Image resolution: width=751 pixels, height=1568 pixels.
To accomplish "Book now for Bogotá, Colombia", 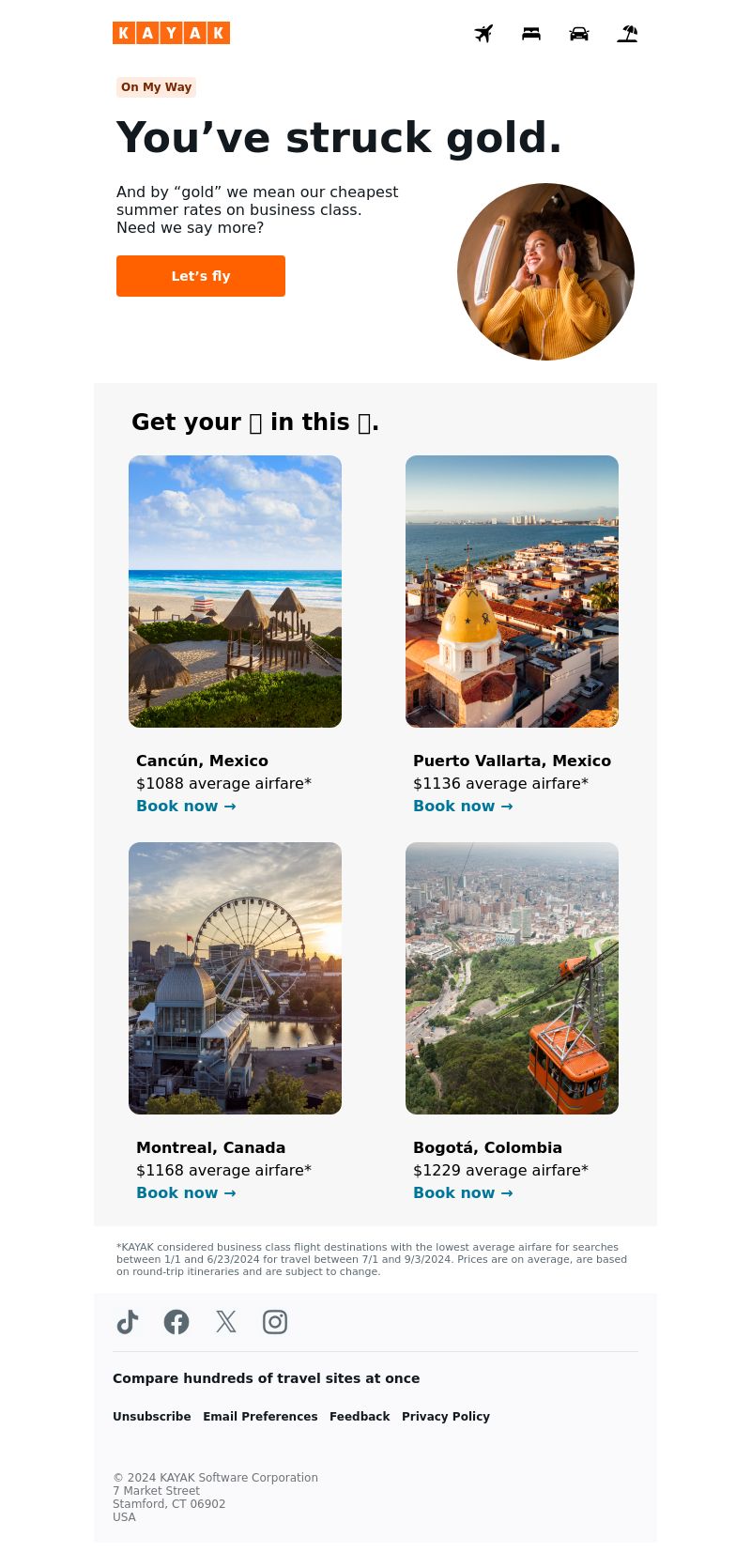I will tap(463, 1193).
